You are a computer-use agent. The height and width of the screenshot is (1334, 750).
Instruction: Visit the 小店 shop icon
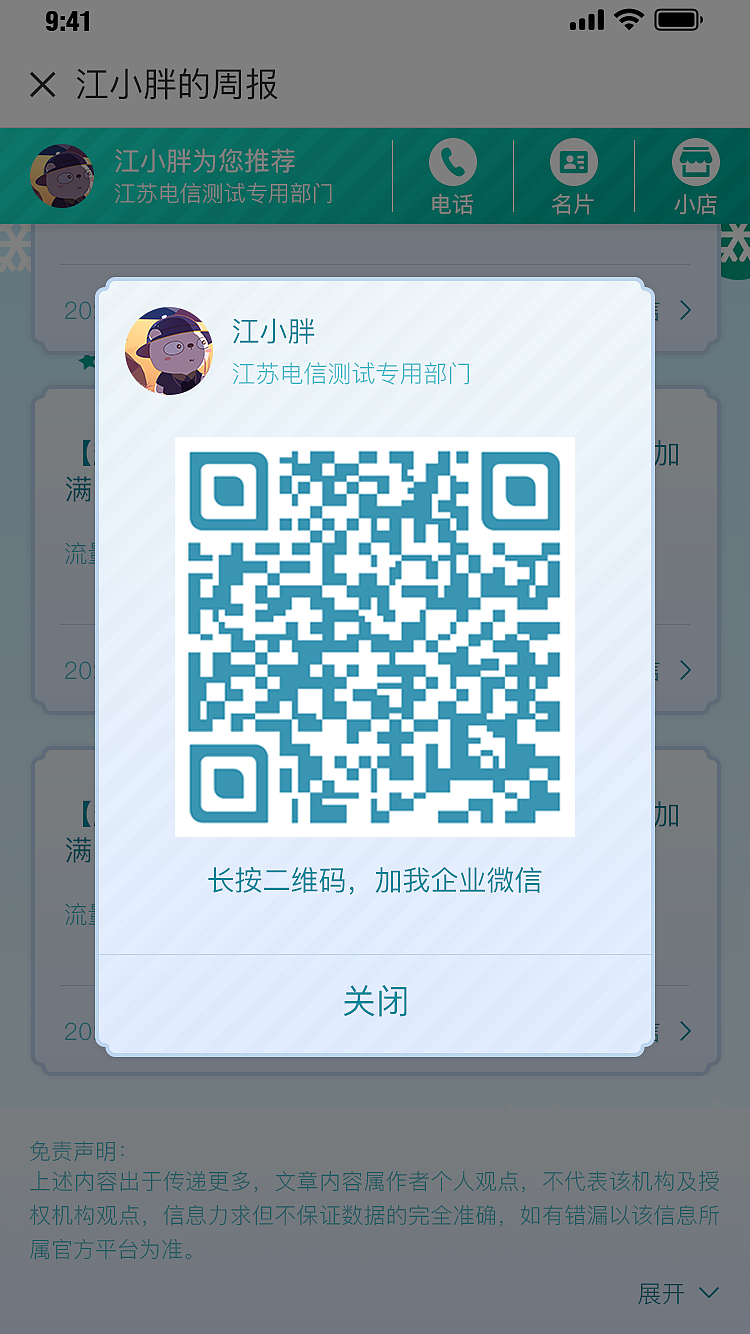click(x=694, y=176)
